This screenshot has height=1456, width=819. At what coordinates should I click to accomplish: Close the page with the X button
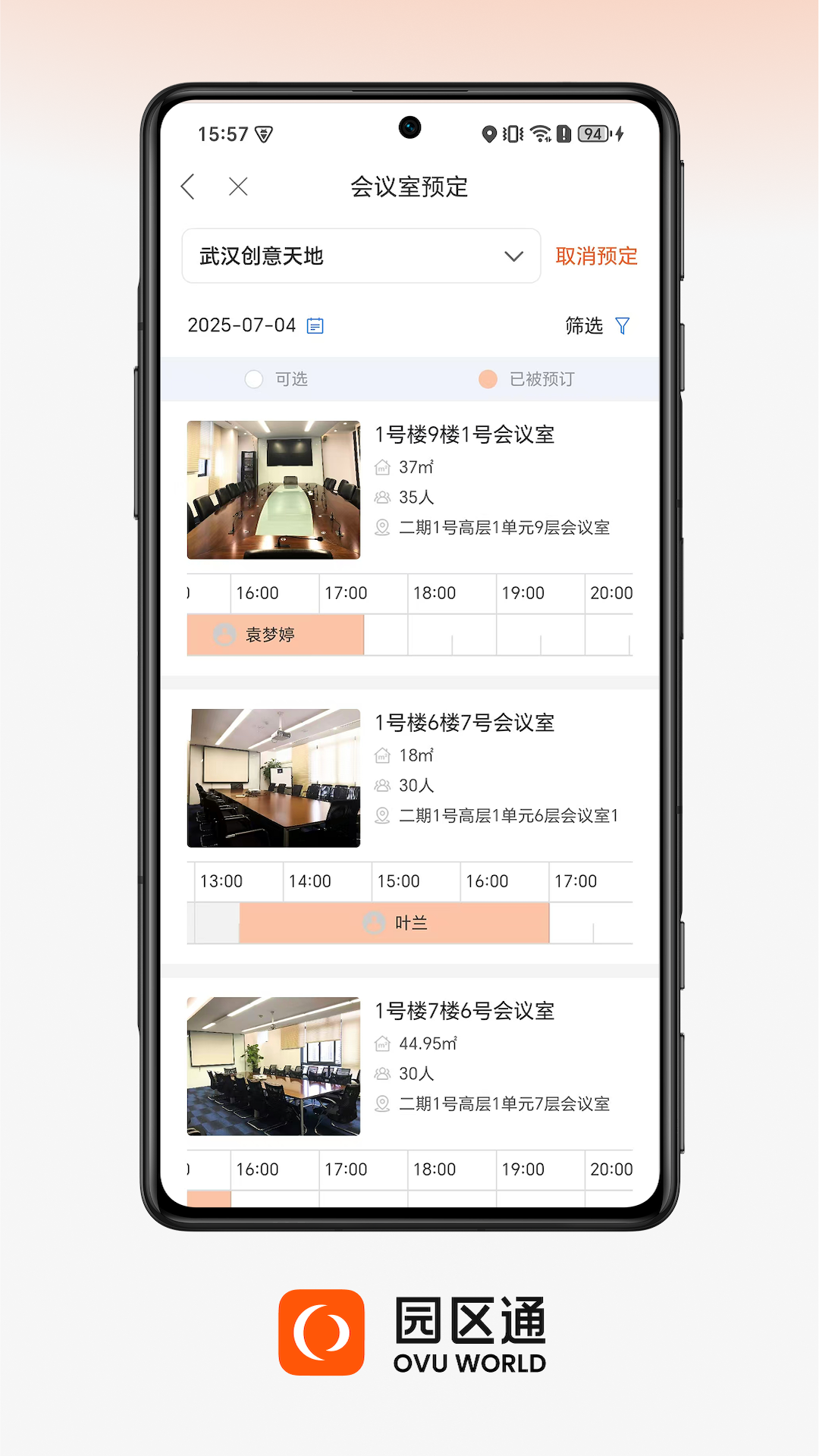click(237, 187)
